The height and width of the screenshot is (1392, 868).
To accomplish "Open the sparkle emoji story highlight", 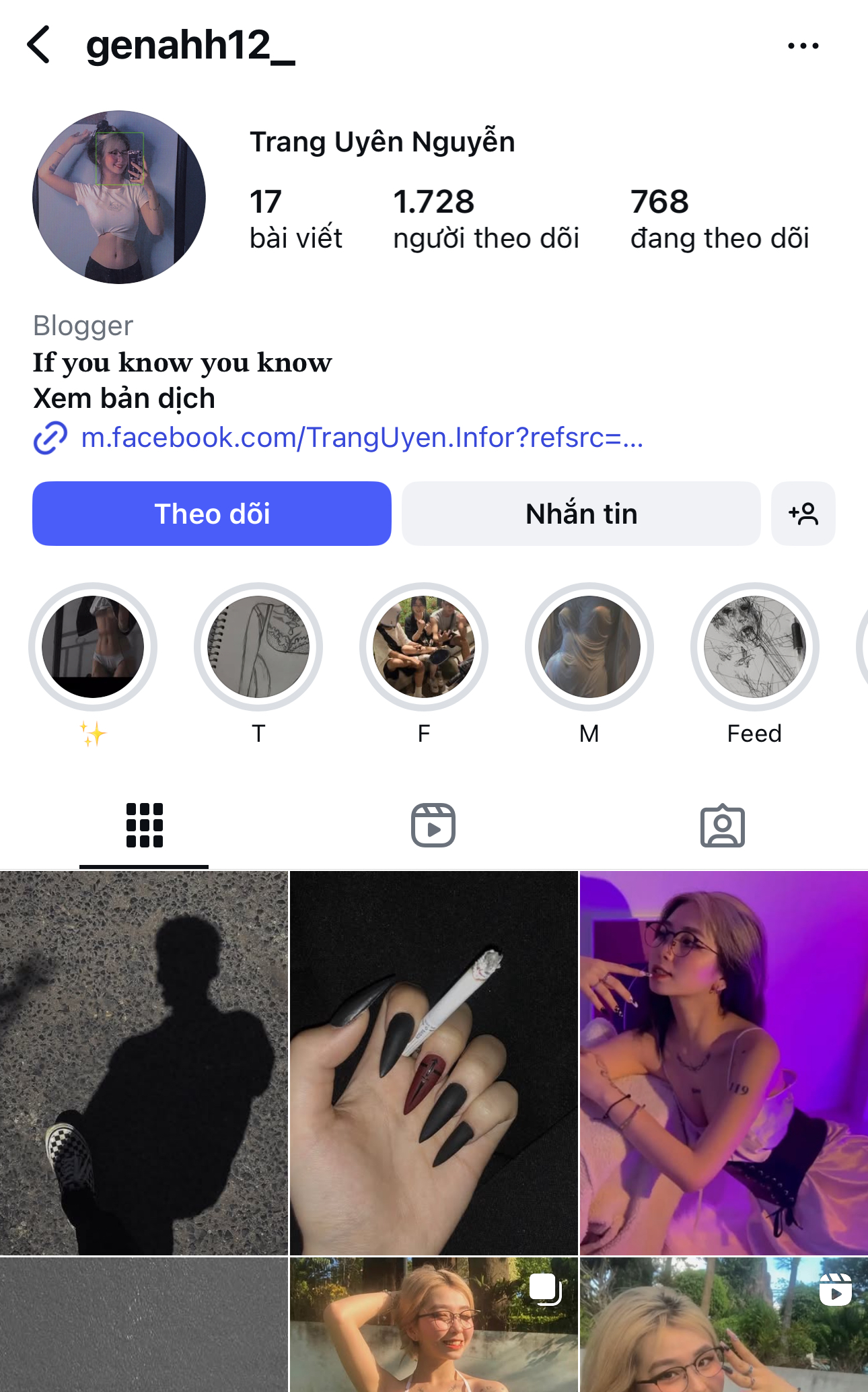I will click(x=93, y=647).
